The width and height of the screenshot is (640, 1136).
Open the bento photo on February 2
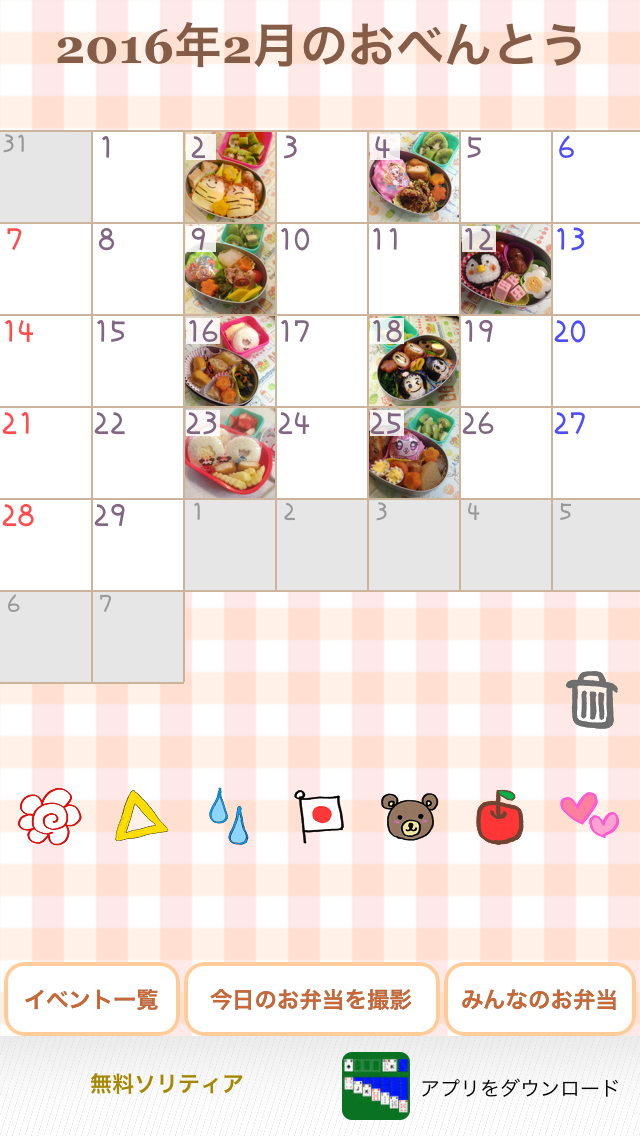[230, 178]
